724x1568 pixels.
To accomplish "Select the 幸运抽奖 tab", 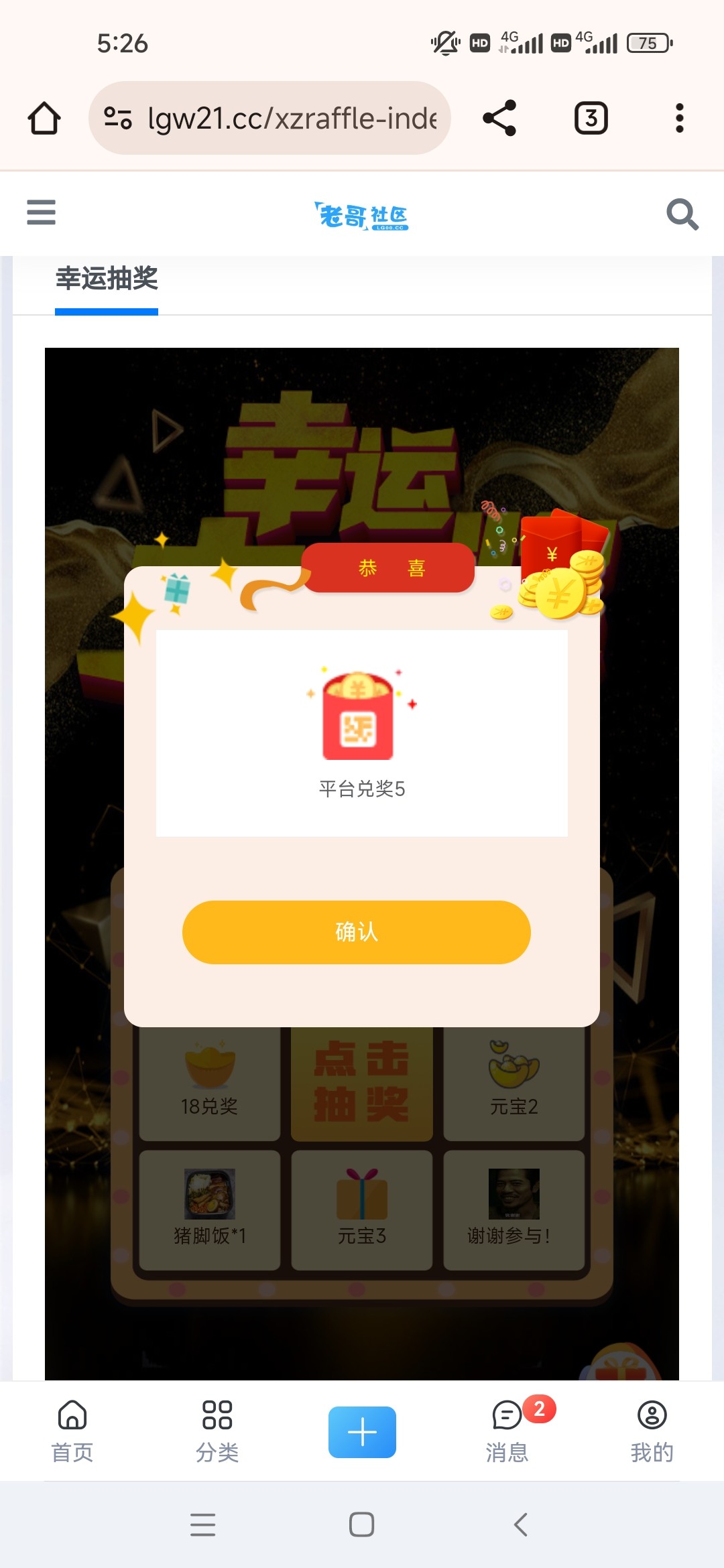I will click(107, 279).
